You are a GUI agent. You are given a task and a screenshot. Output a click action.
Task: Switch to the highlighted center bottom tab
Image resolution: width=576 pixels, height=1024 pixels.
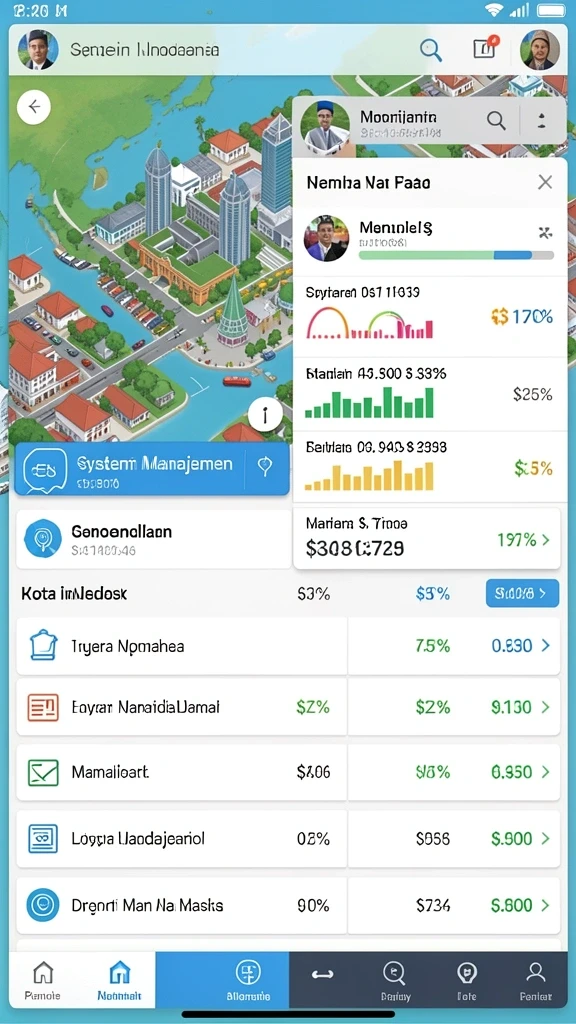pos(248,980)
